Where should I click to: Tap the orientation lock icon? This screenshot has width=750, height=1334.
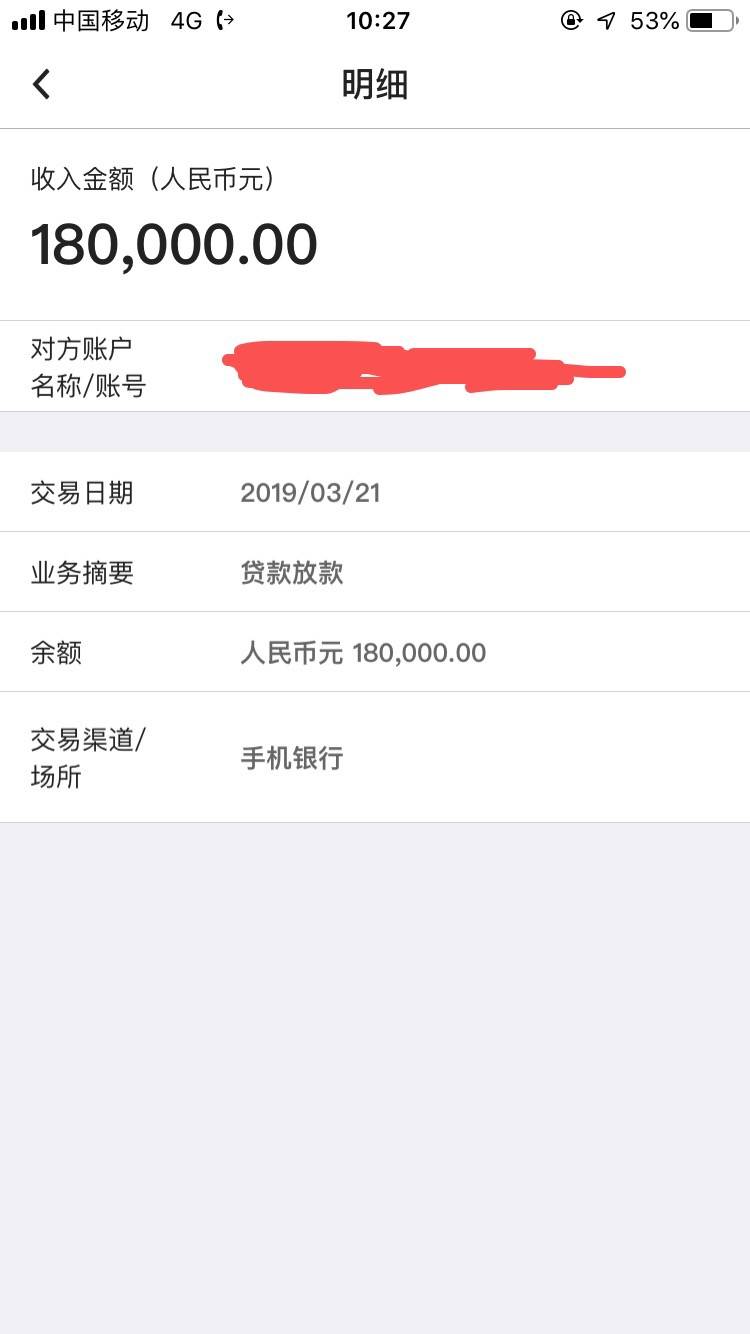[571, 20]
